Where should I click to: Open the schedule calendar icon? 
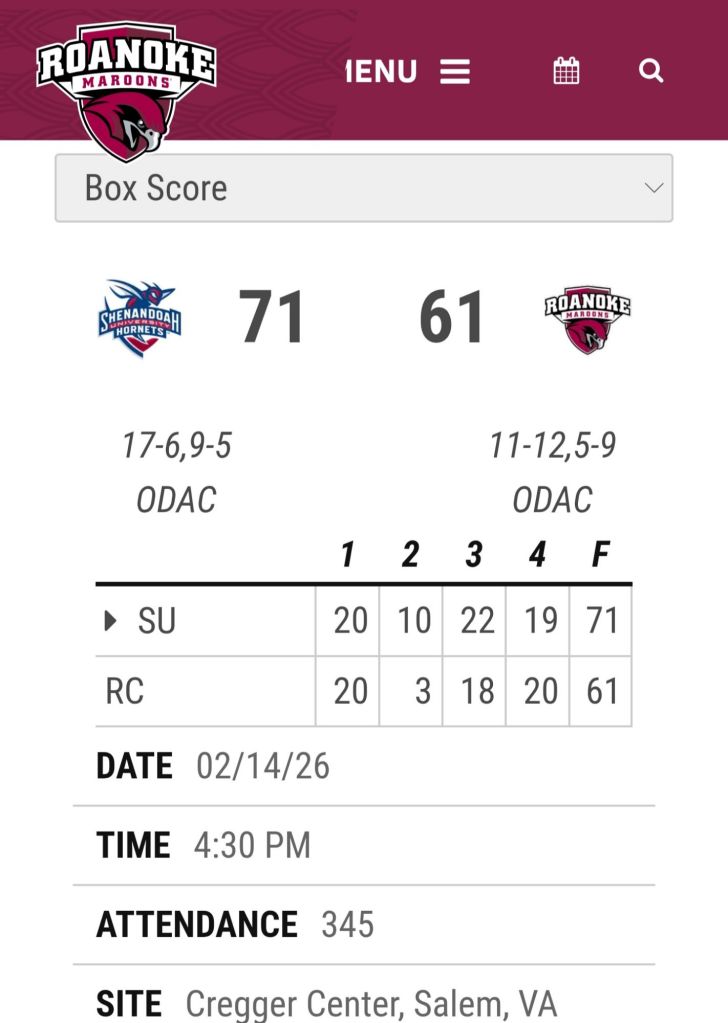[x=566, y=71]
